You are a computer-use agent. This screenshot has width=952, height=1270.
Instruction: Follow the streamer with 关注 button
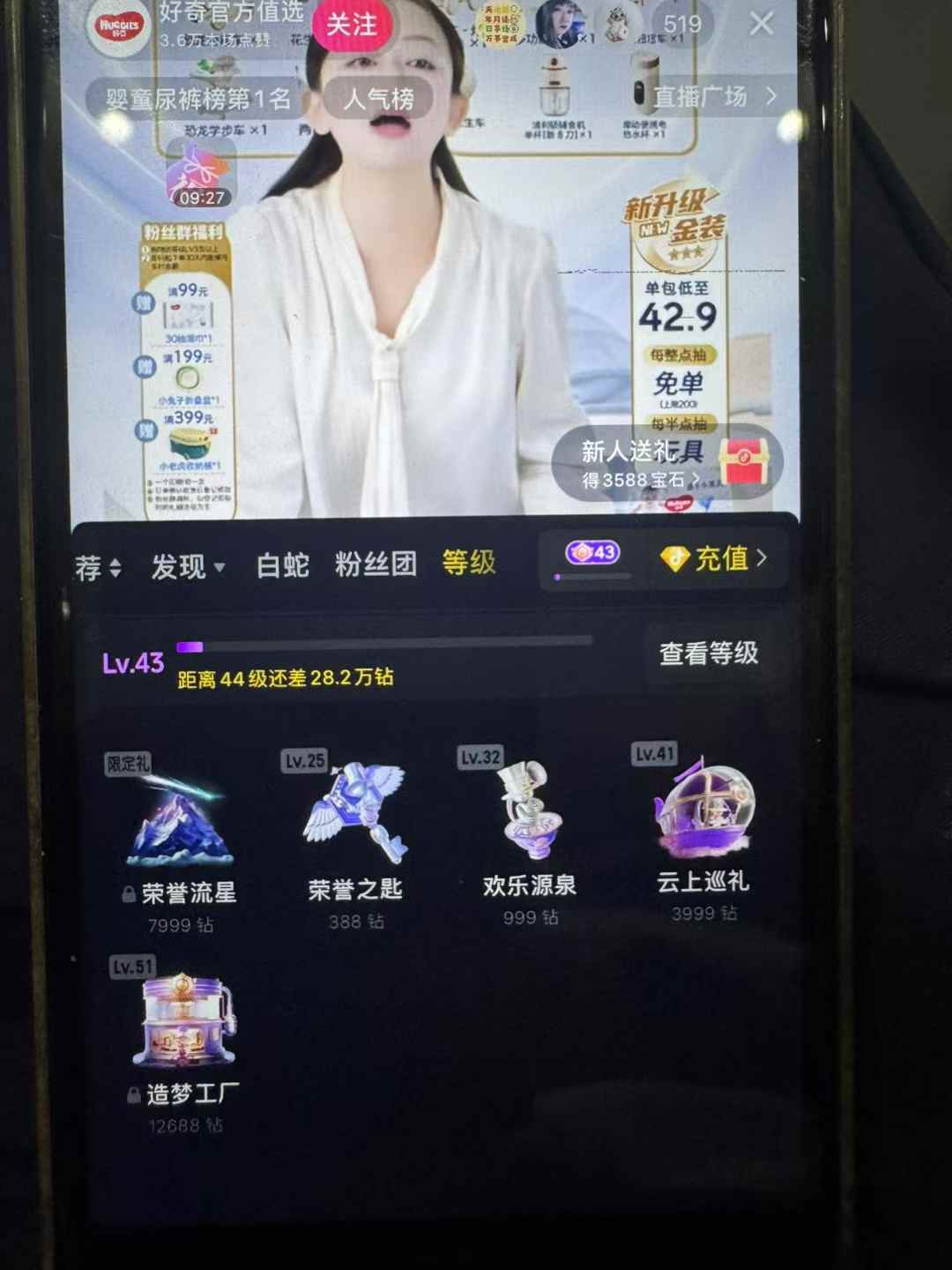(x=351, y=25)
